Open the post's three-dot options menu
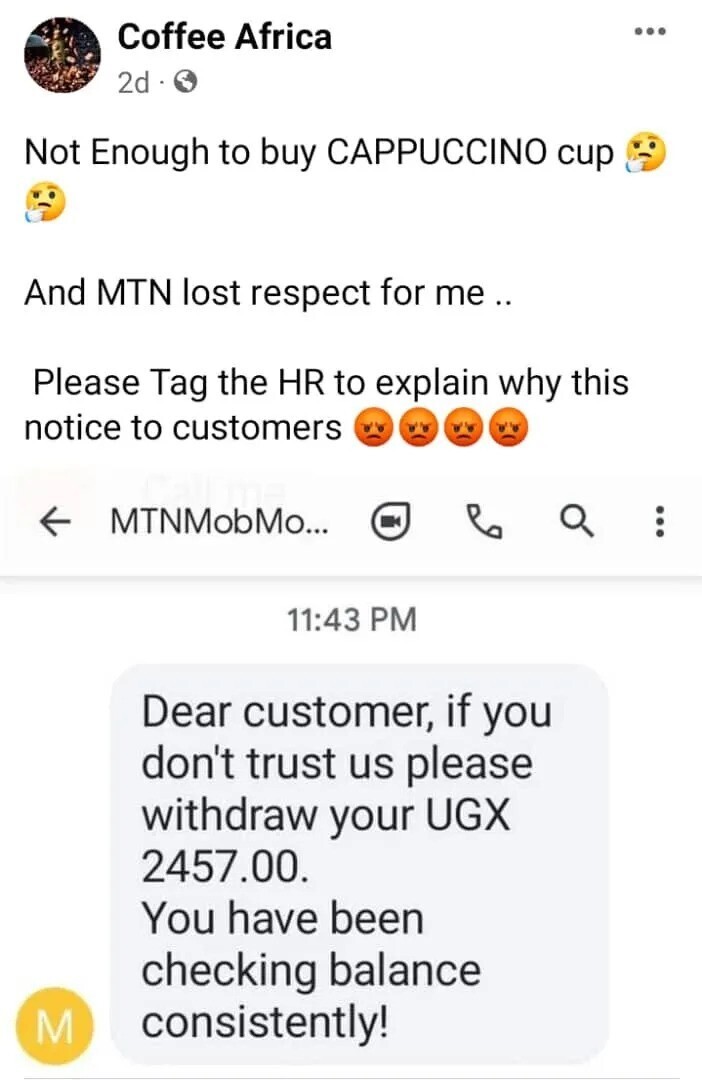 point(650,32)
